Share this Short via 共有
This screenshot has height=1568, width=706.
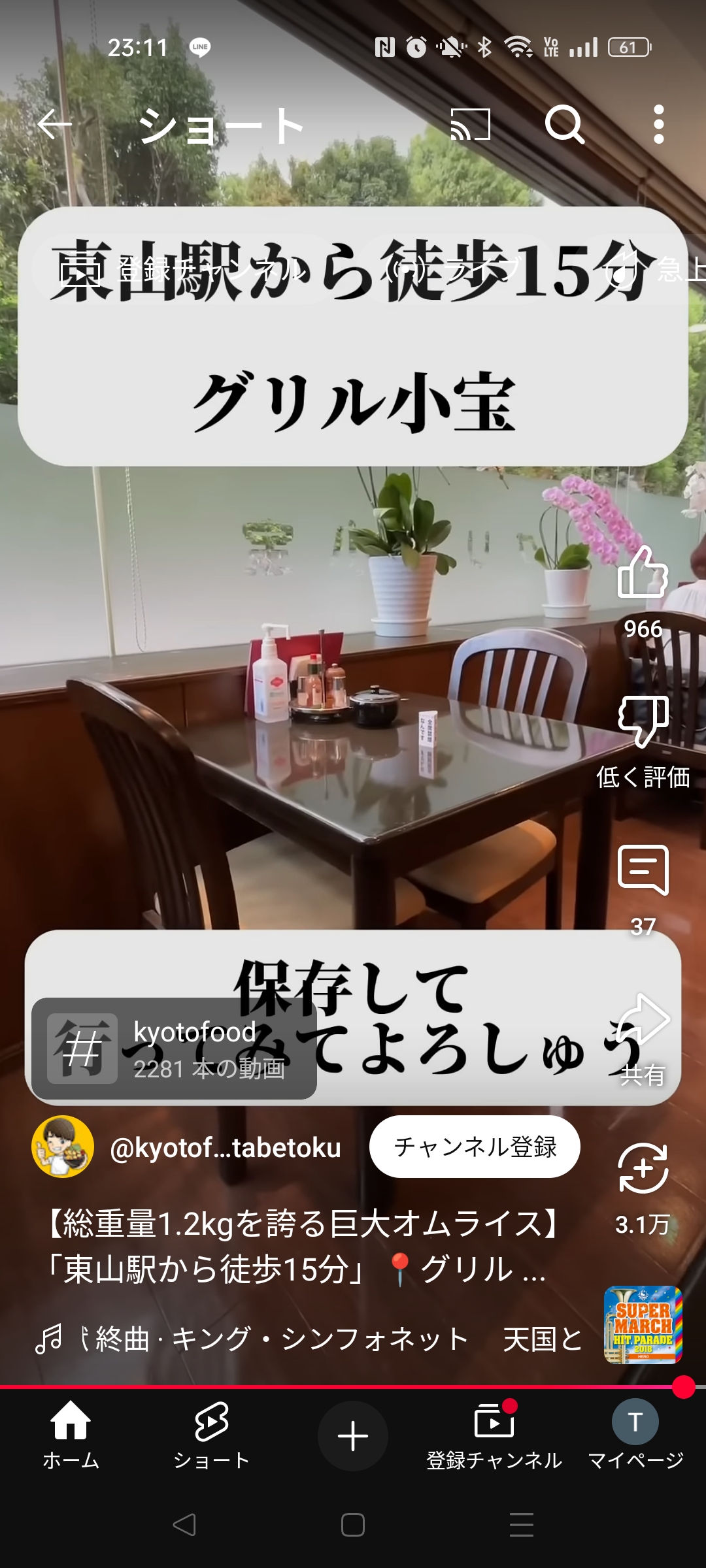click(x=643, y=1021)
